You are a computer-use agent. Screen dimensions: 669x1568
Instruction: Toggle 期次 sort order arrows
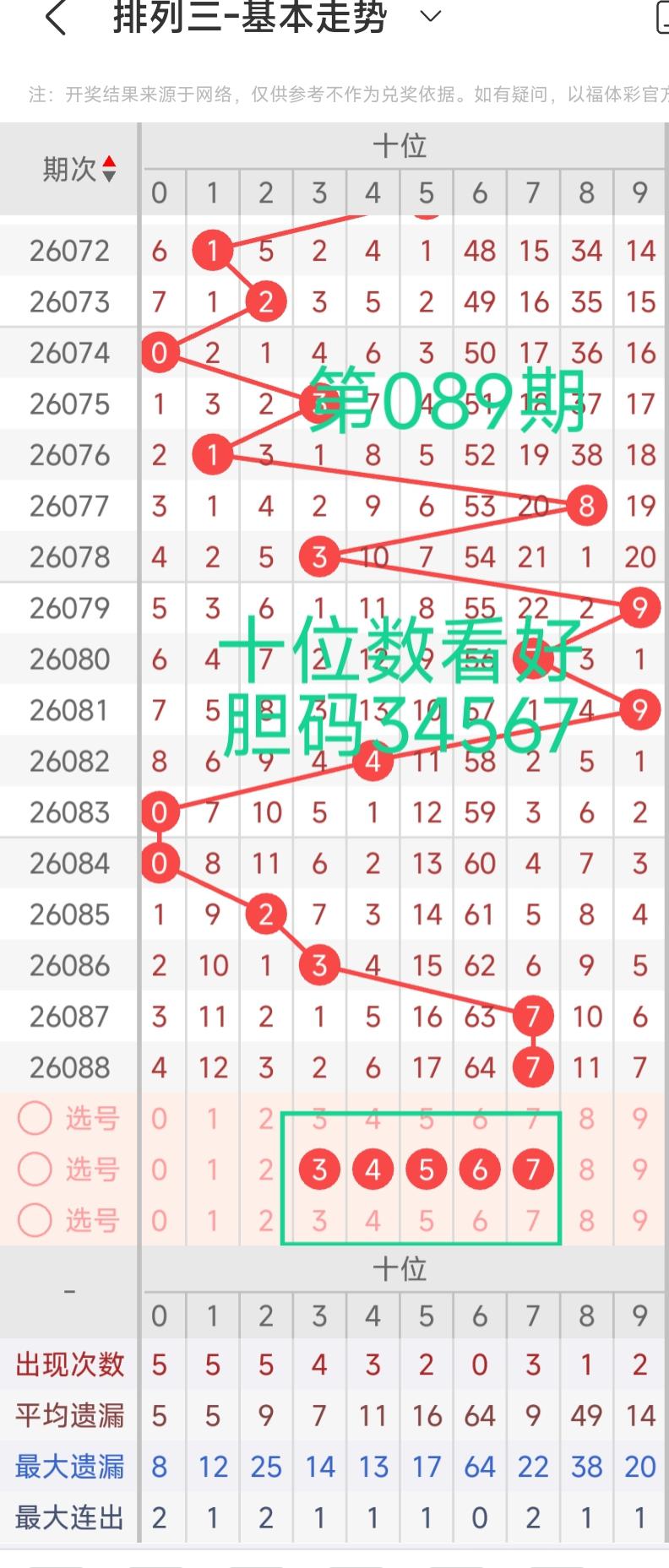pyautogui.click(x=109, y=170)
